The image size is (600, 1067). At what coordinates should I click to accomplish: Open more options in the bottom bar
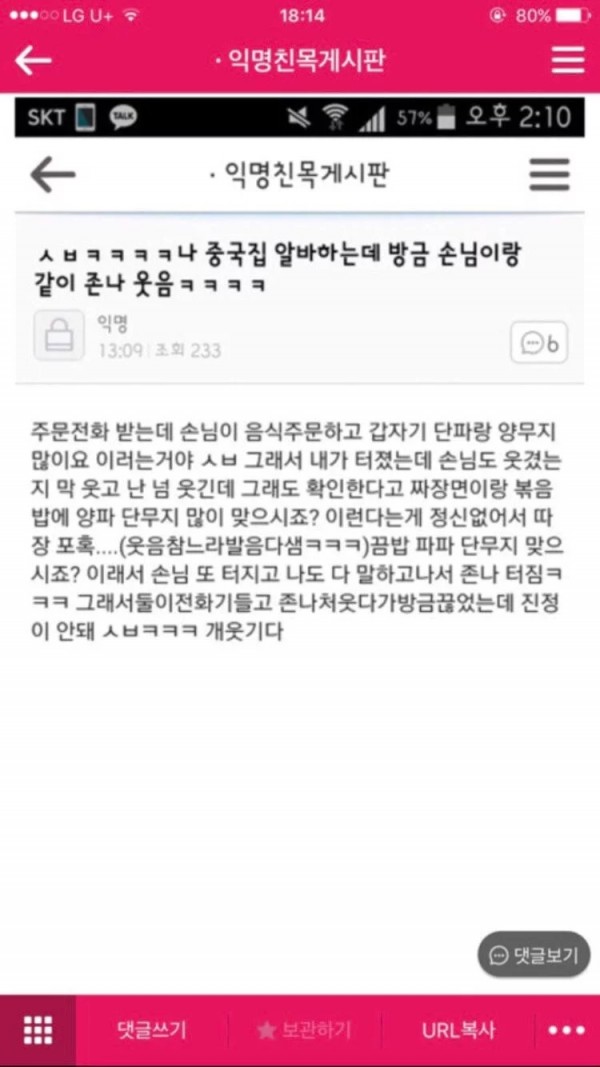click(566, 1030)
